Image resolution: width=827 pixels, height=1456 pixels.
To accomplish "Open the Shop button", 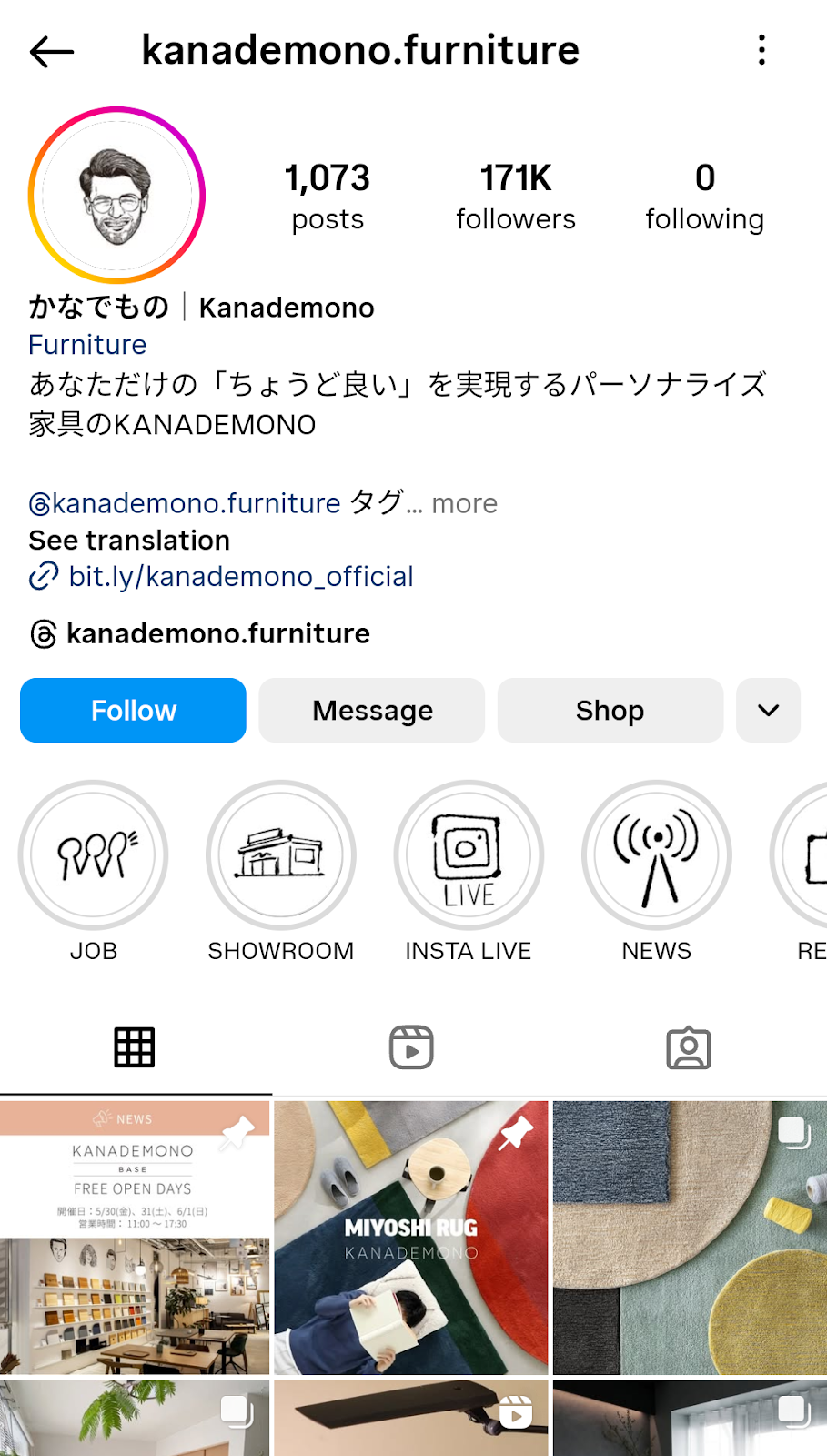I will tap(610, 710).
